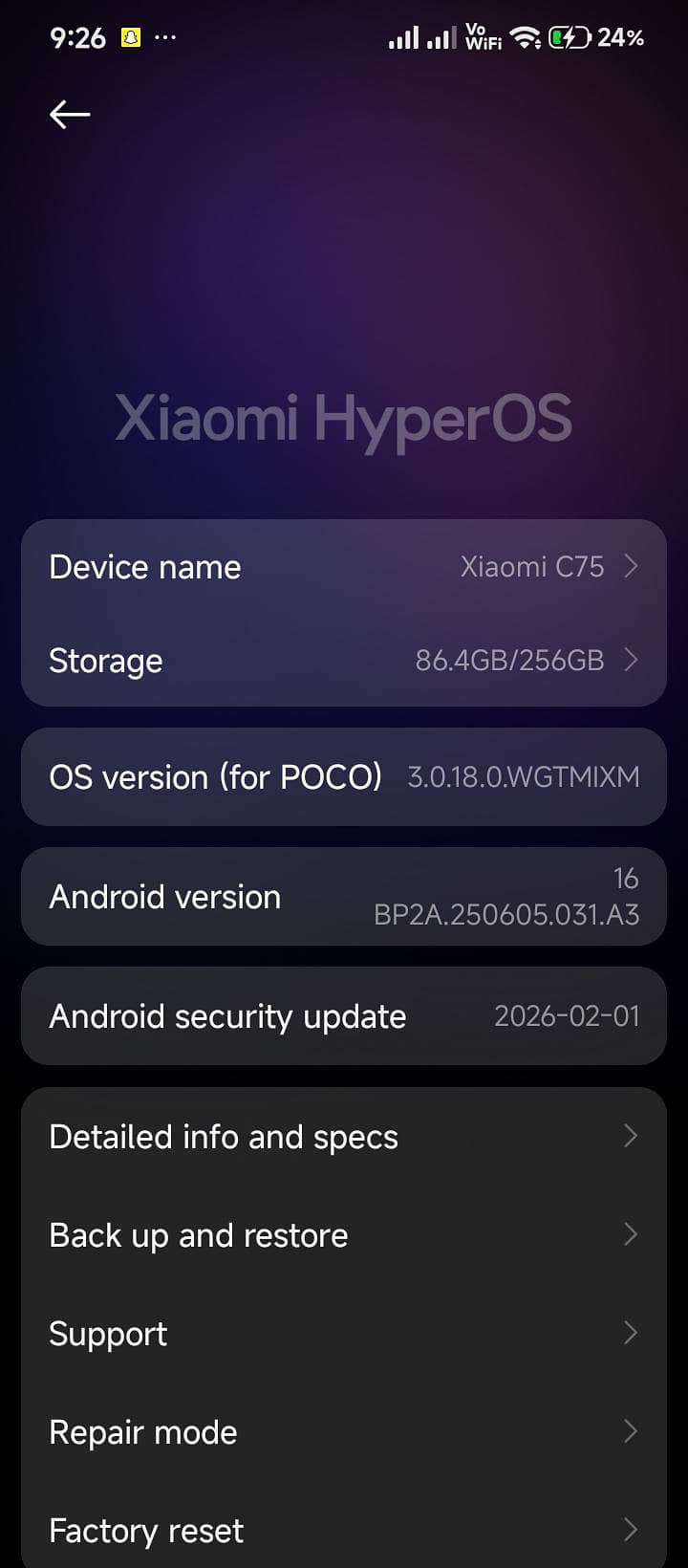Tap the Xiaomi HyperOS title text
688x1568 pixels.
tap(344, 419)
